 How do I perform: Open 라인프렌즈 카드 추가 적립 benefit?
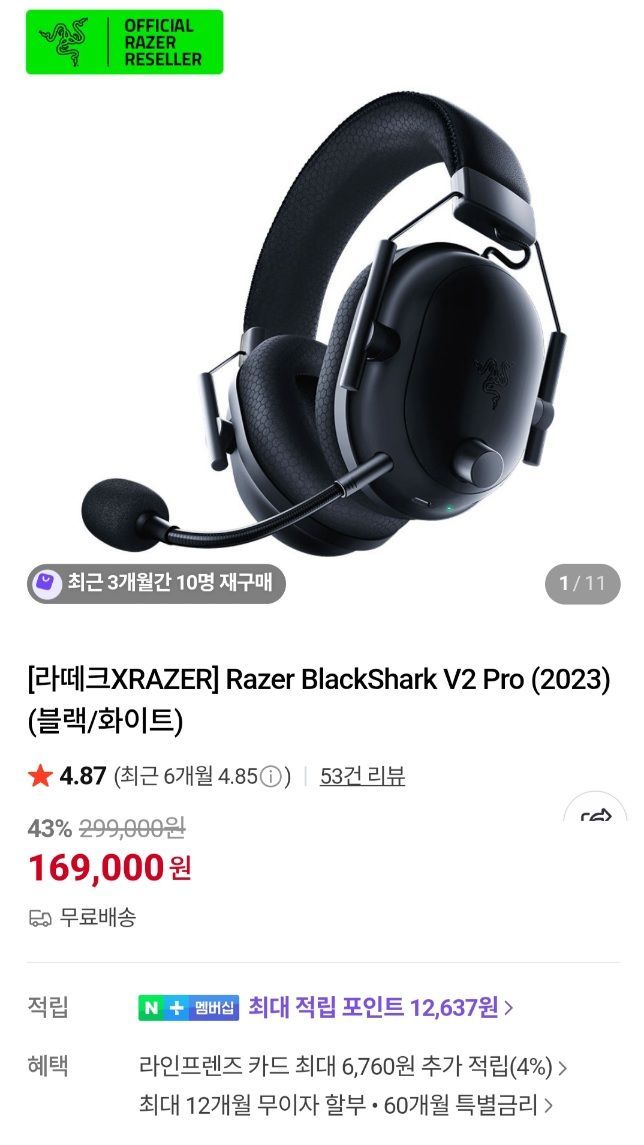point(353,1066)
